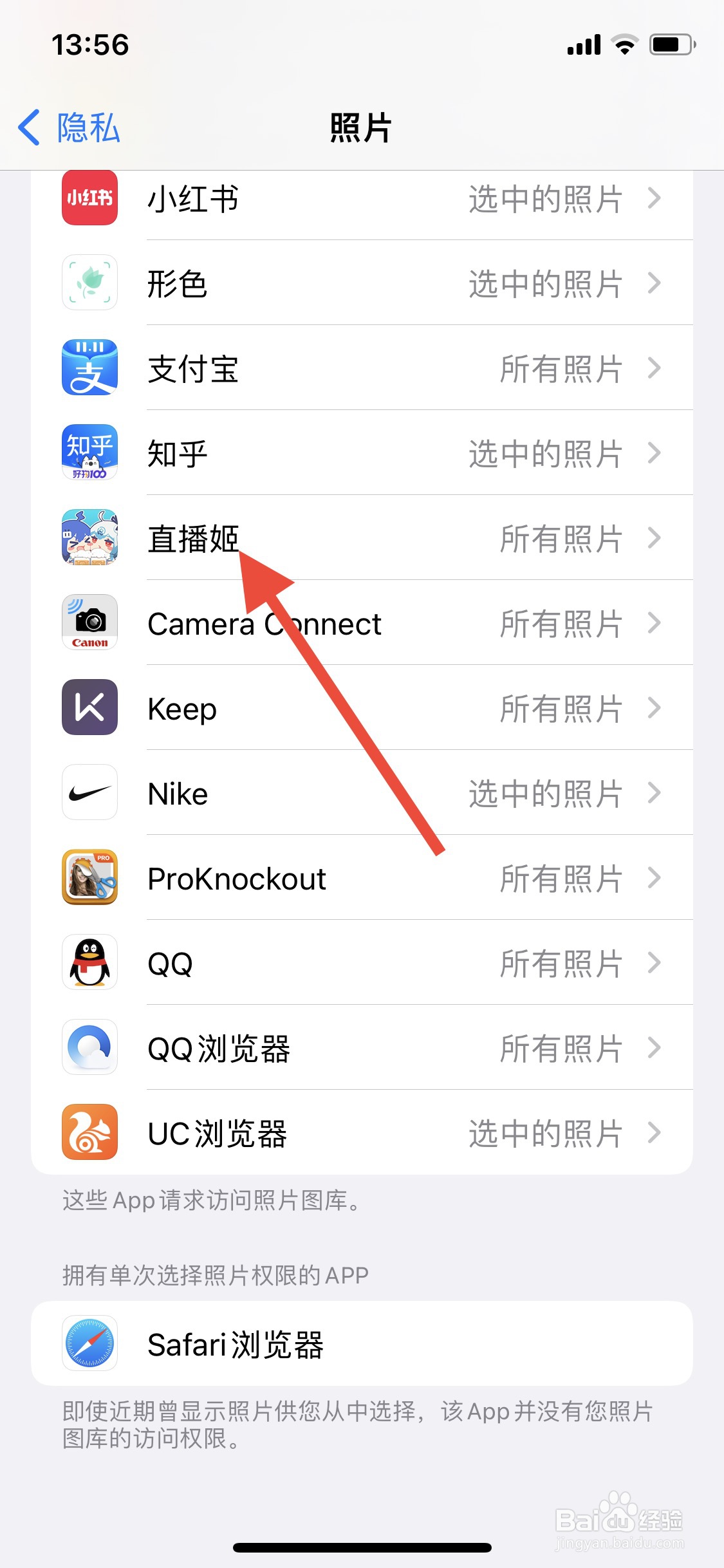This screenshot has height=1568, width=724.
Task: Select the 支付宝 app icon
Action: (89, 368)
